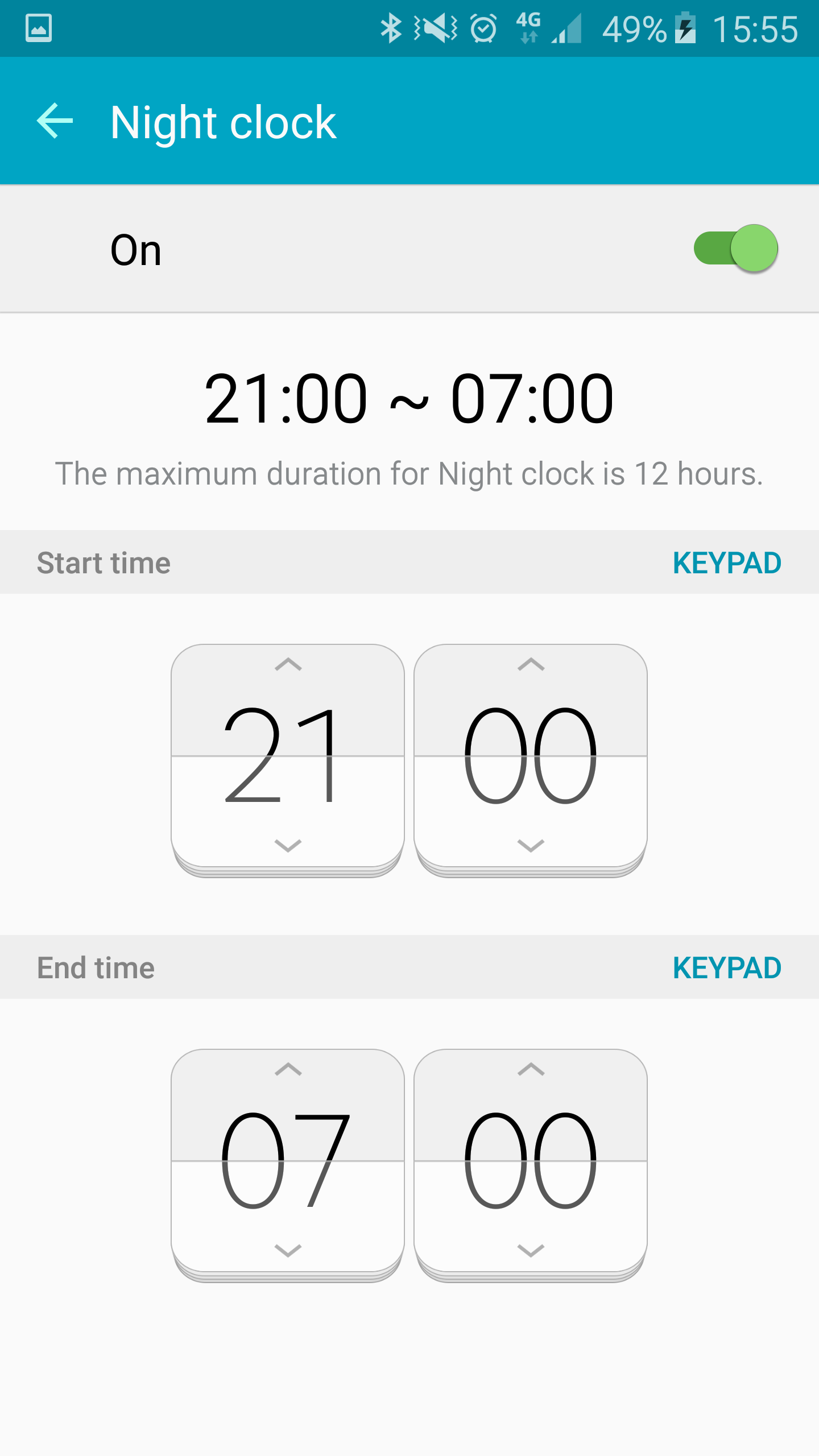Viewport: 819px width, 1456px height.
Task: Decrease the start time hour
Action: click(x=288, y=846)
